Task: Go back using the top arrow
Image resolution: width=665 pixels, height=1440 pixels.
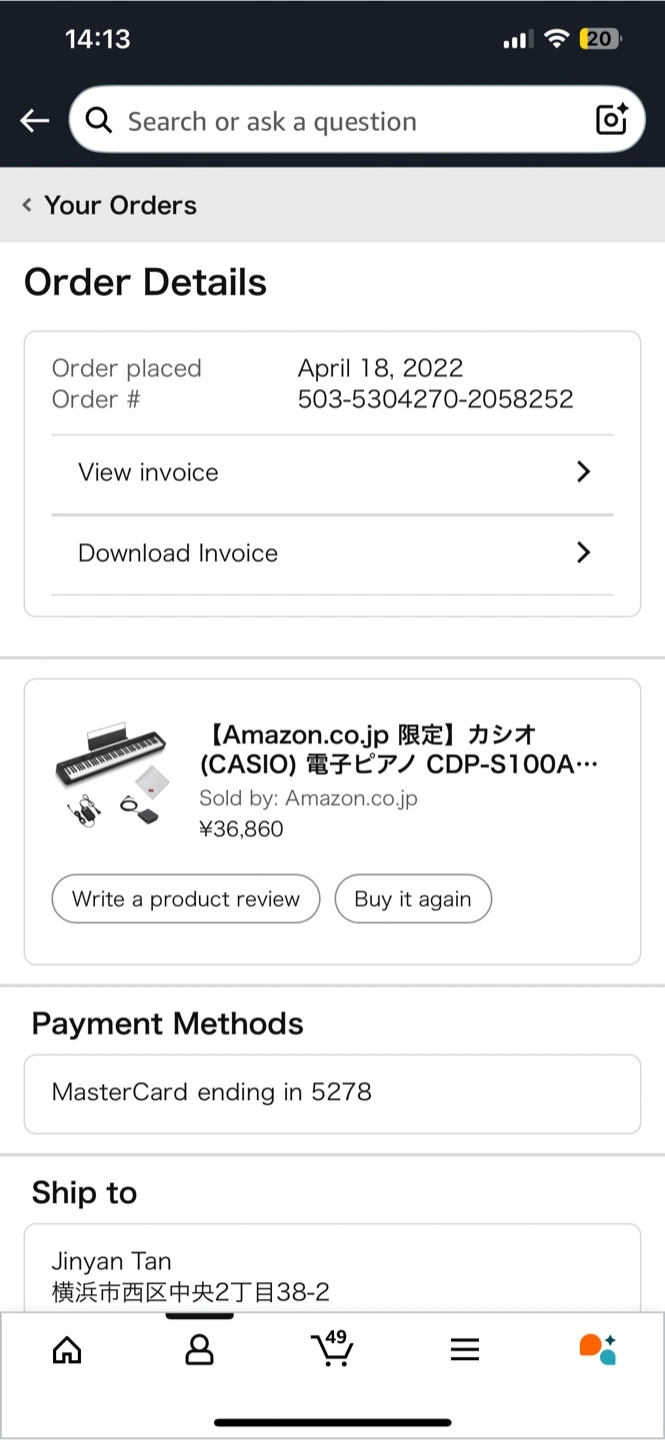Action: click(34, 121)
